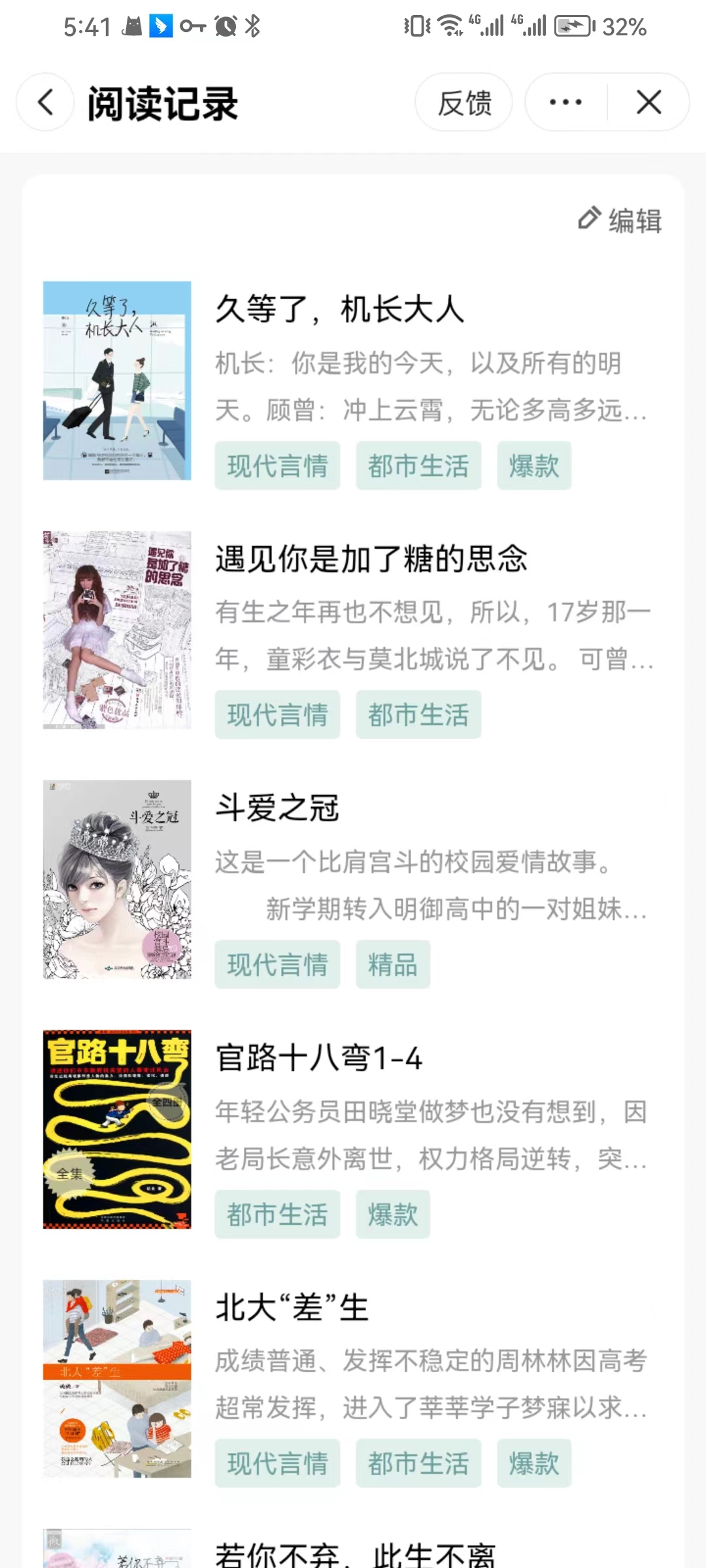Tap 现代言情 tag under 遇见你是加了糖的思念
This screenshot has width=706, height=1568.
277,715
